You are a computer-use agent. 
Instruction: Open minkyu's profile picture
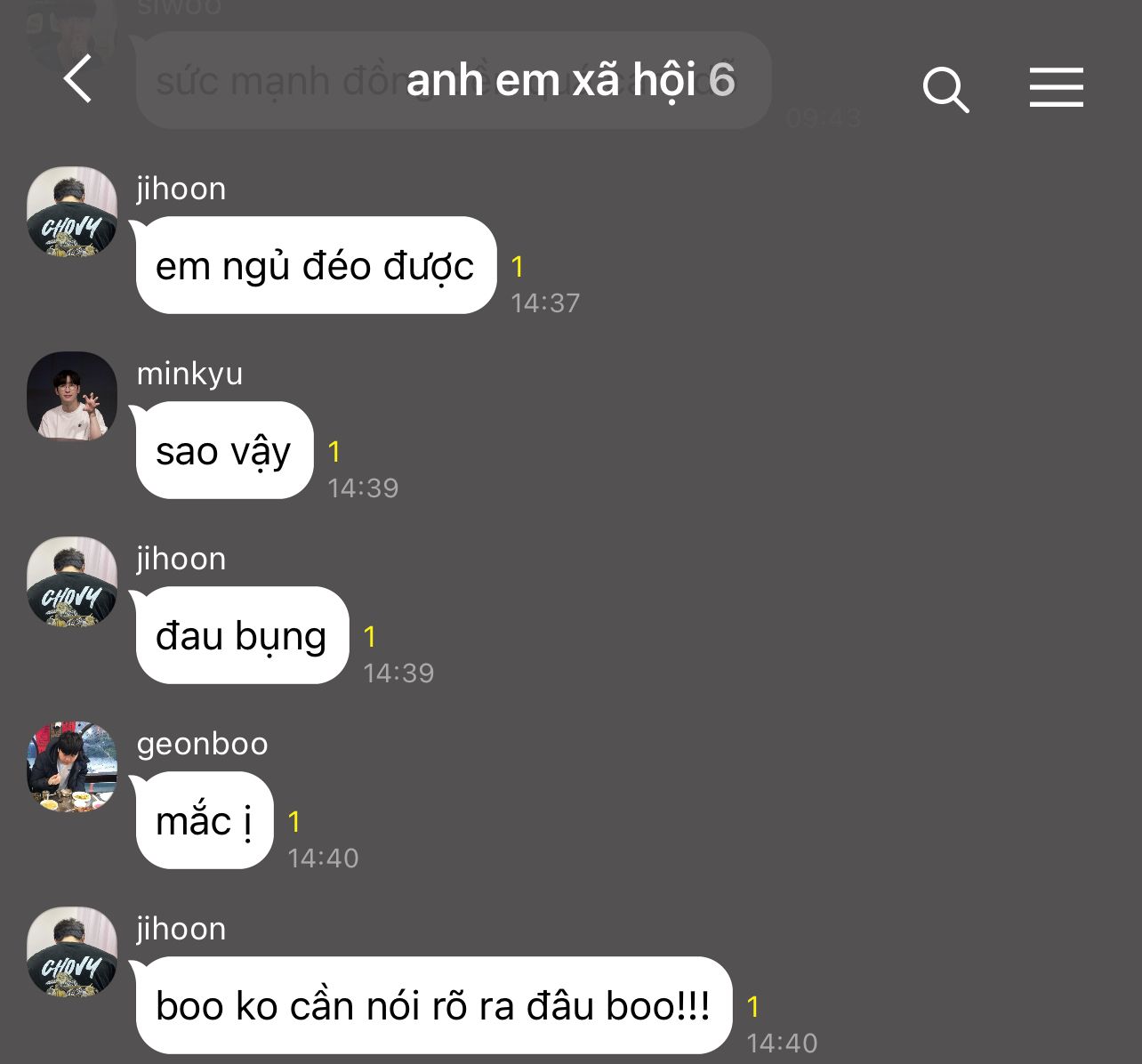72,396
